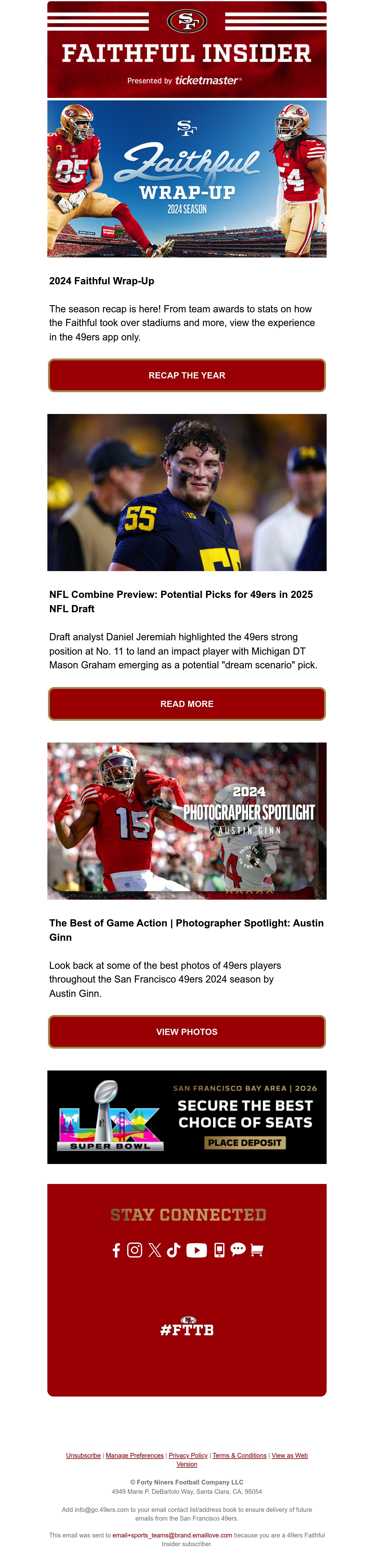Viewport: 374px width, 1568px height.
Task: Open READ MORE about NFL Combine Preview
Action: point(187,704)
